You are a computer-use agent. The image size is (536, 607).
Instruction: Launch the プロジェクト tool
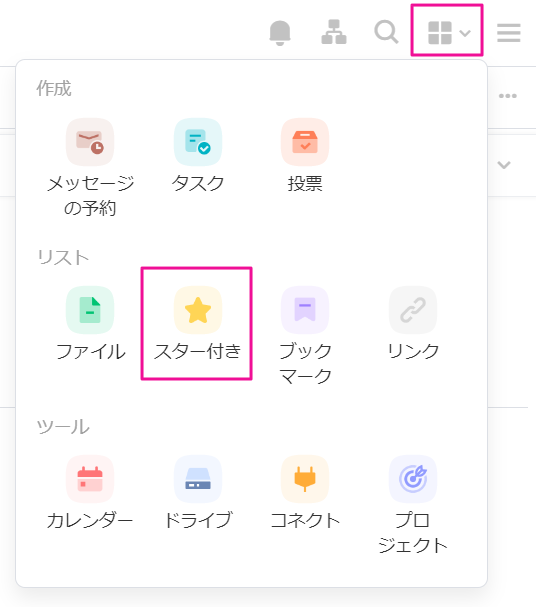coord(413,505)
